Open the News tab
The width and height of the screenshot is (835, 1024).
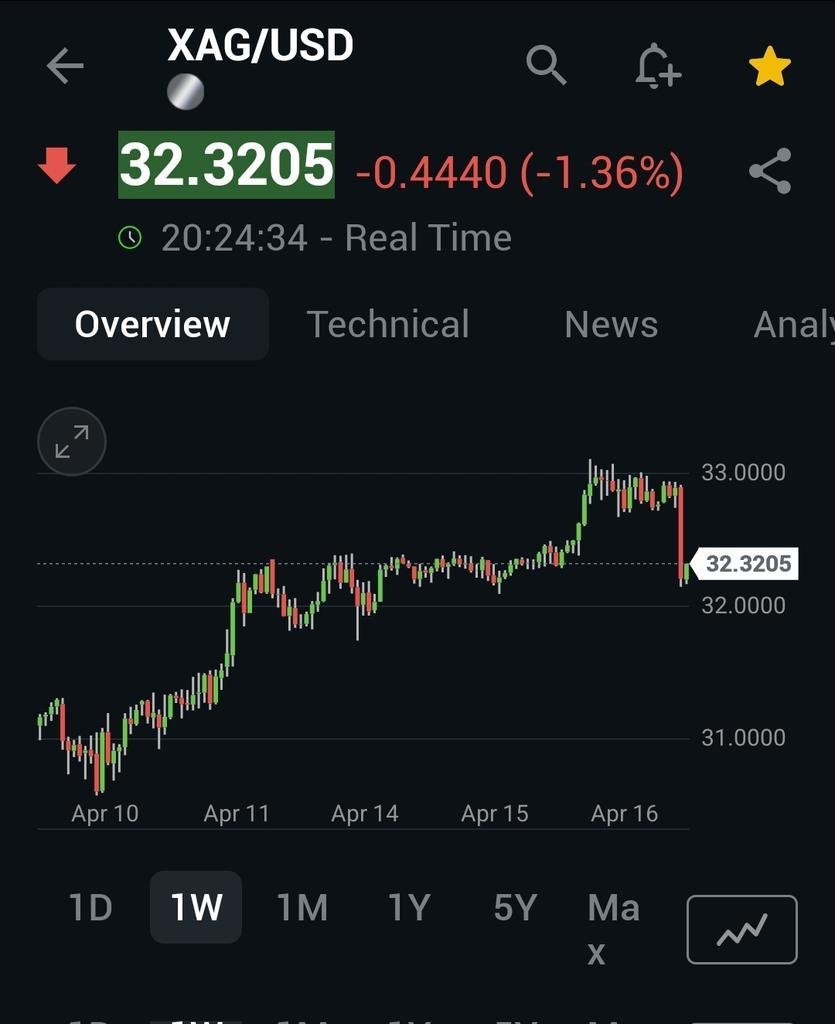point(611,324)
